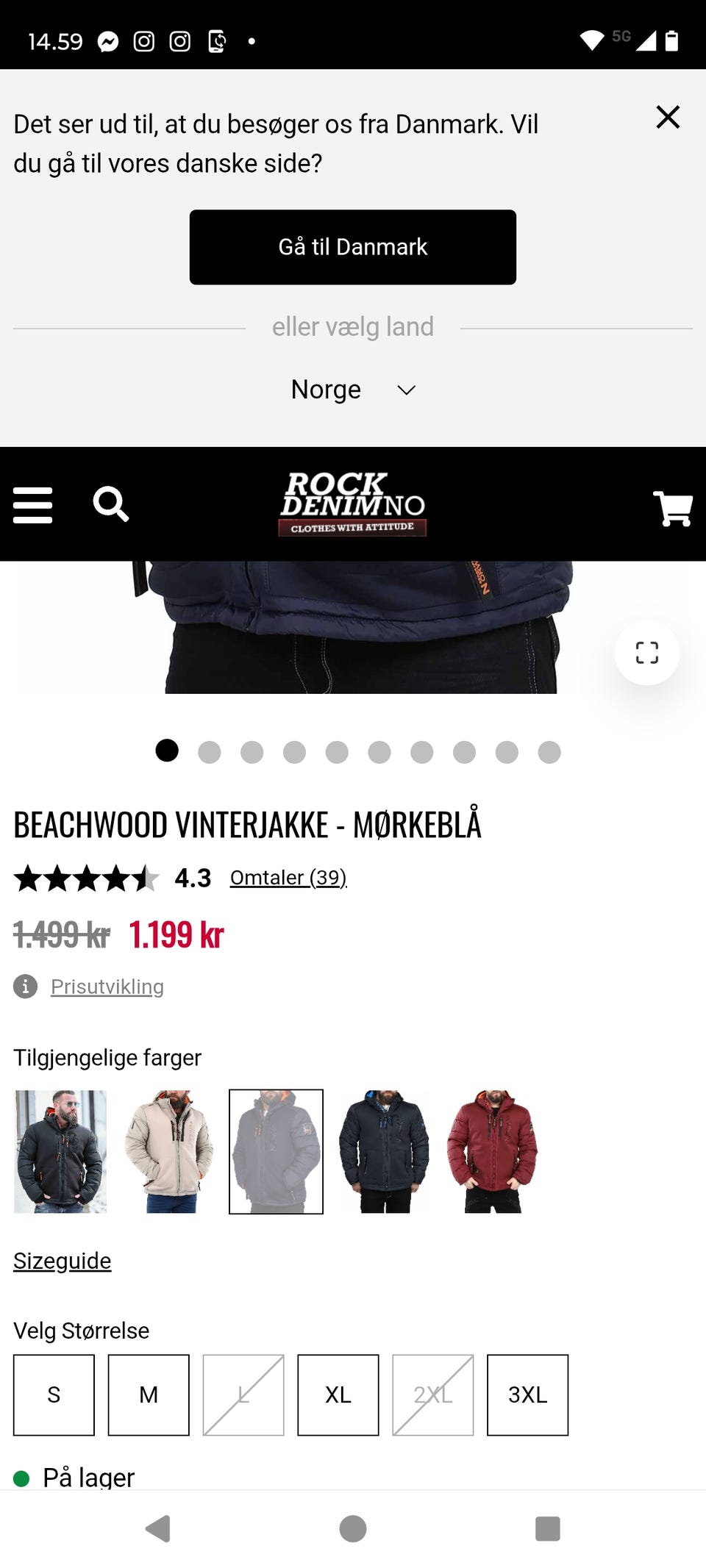
Task: Tap the Instagram icon in status bar
Action: [x=143, y=40]
